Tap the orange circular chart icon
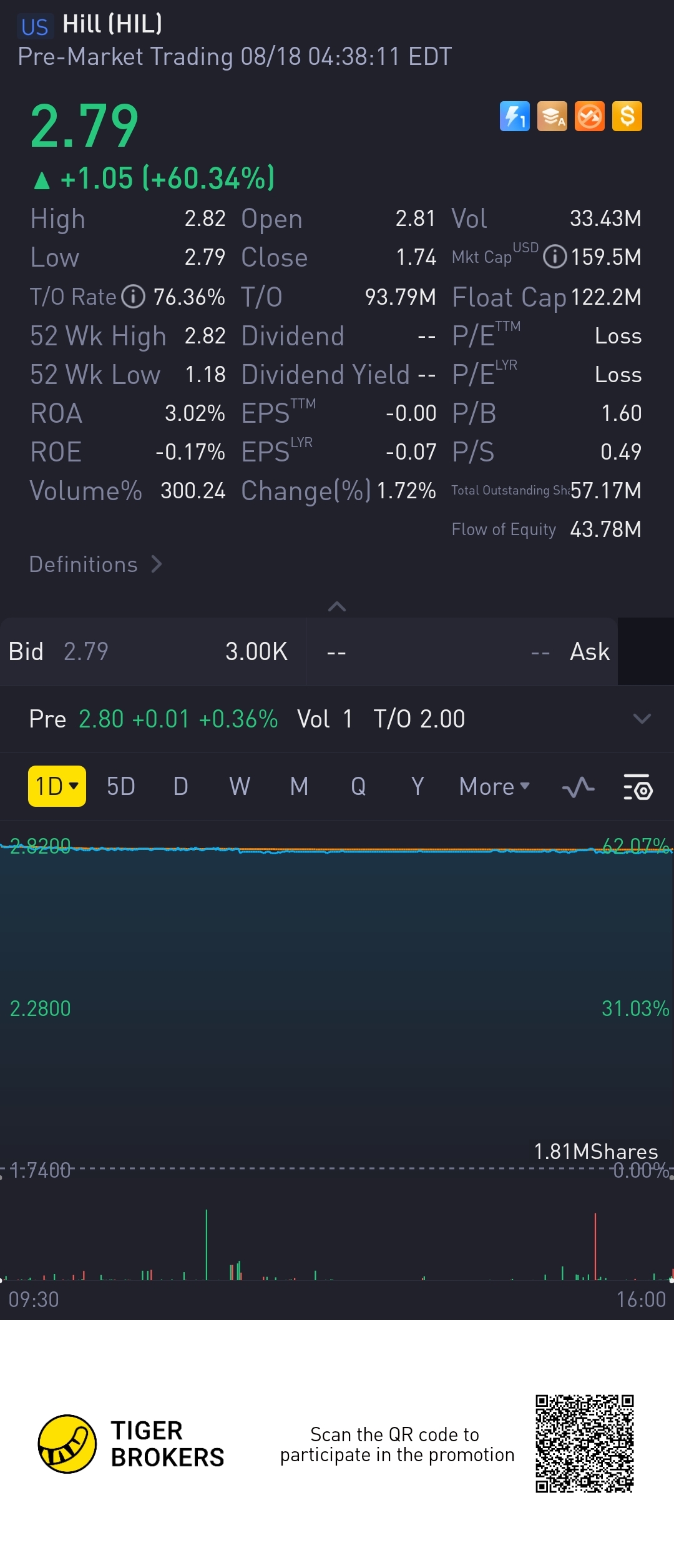 (589, 116)
